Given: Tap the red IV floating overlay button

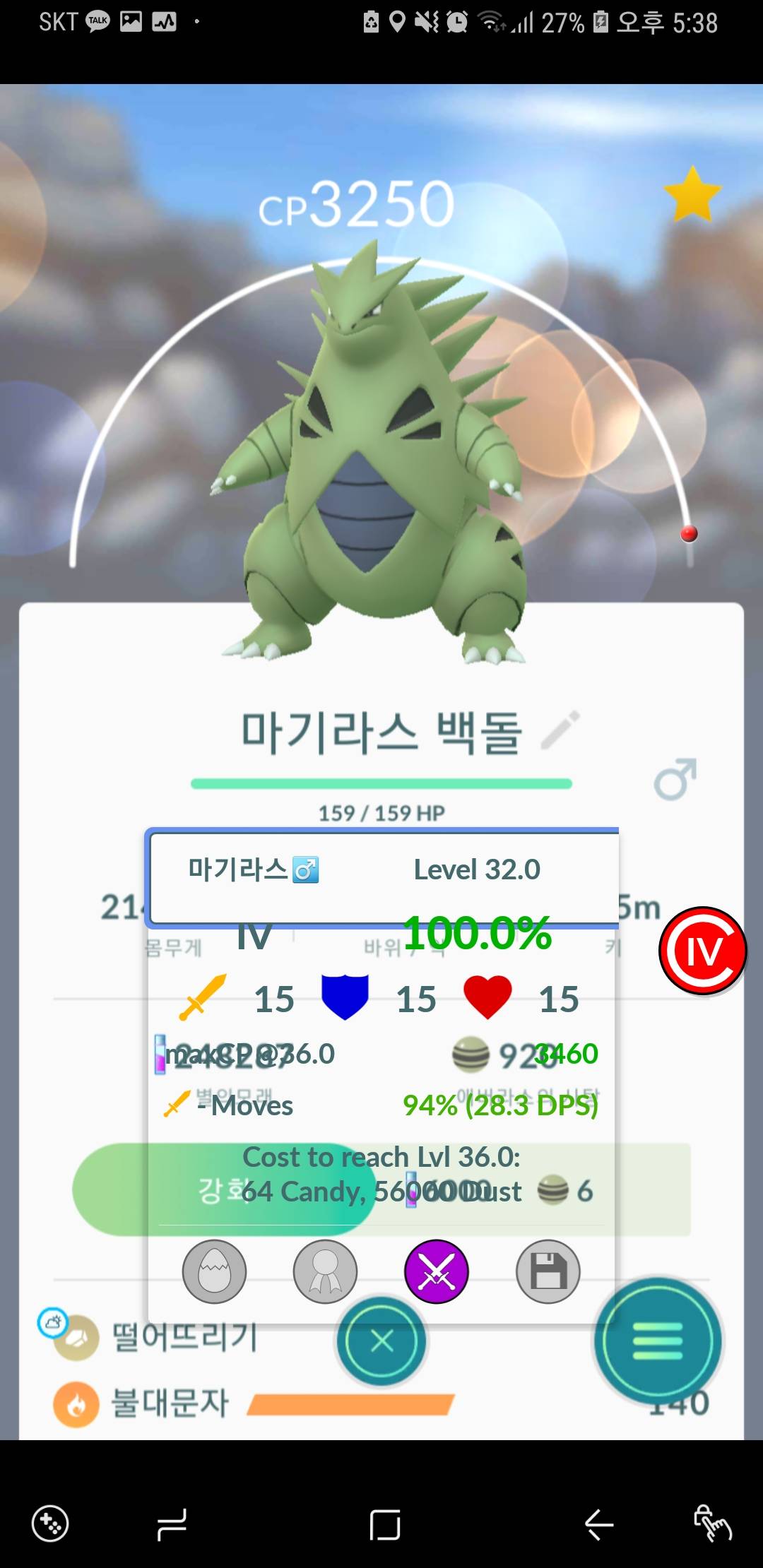Looking at the screenshot, I should [x=702, y=951].
